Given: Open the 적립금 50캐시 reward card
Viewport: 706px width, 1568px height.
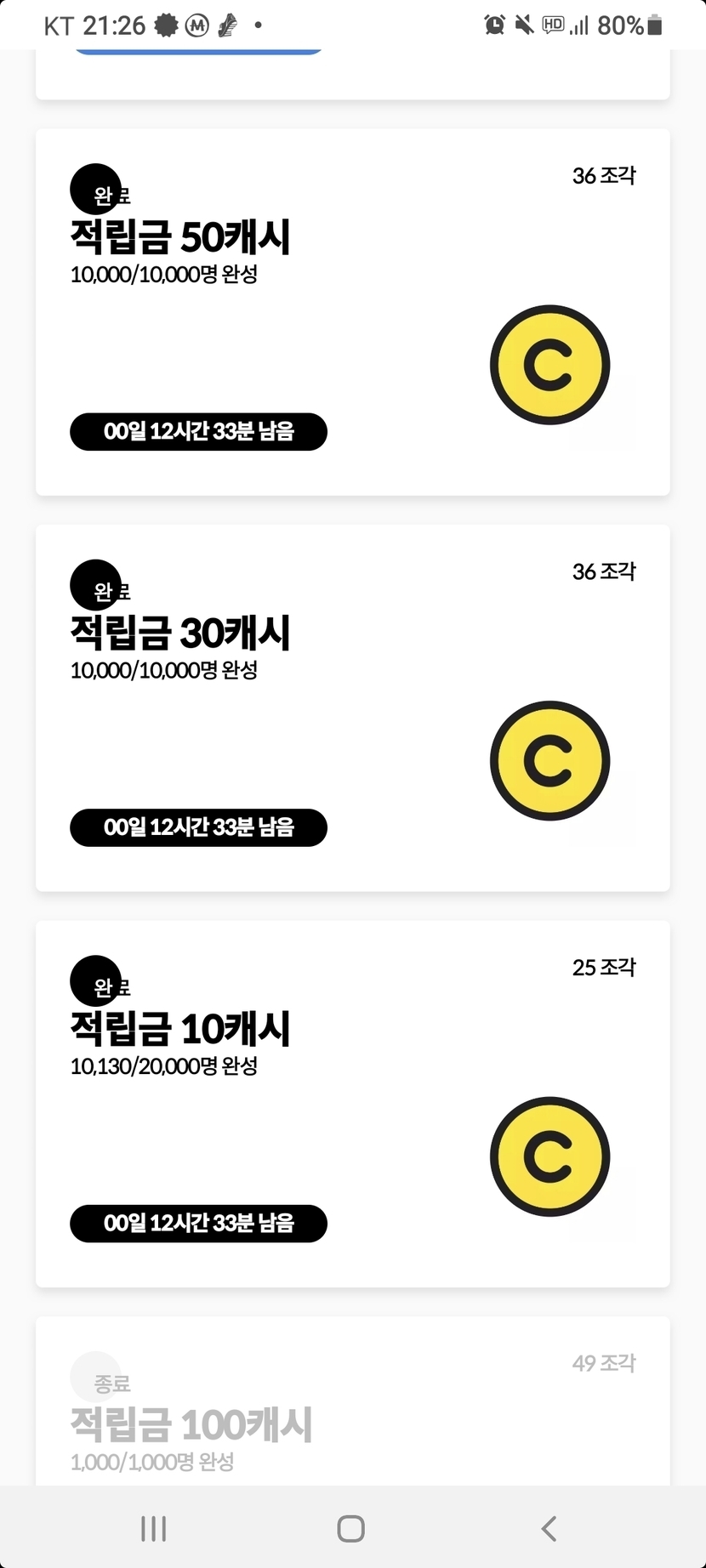Looking at the screenshot, I should 352,311.
